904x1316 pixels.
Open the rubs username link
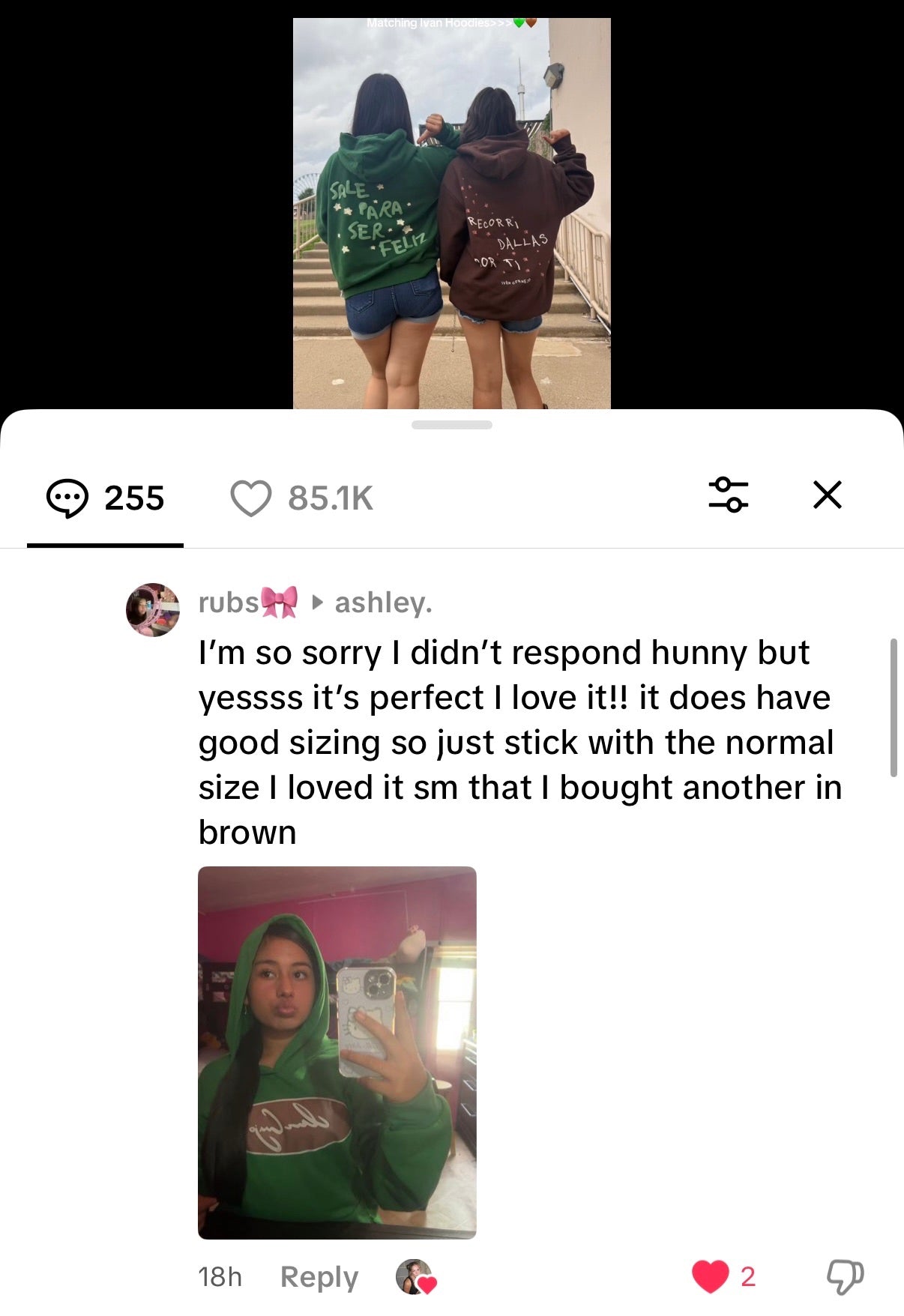pos(229,603)
